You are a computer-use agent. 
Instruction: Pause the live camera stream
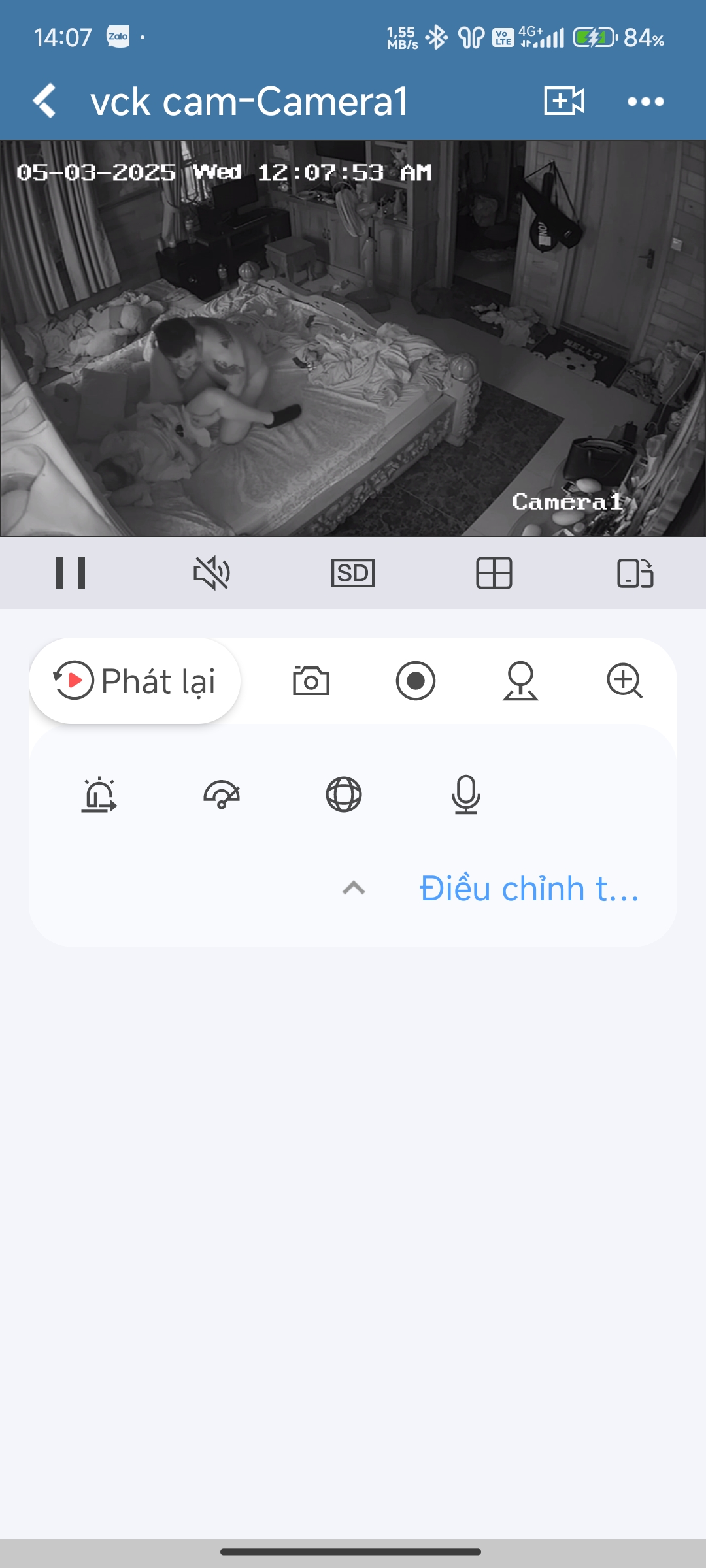tap(71, 573)
